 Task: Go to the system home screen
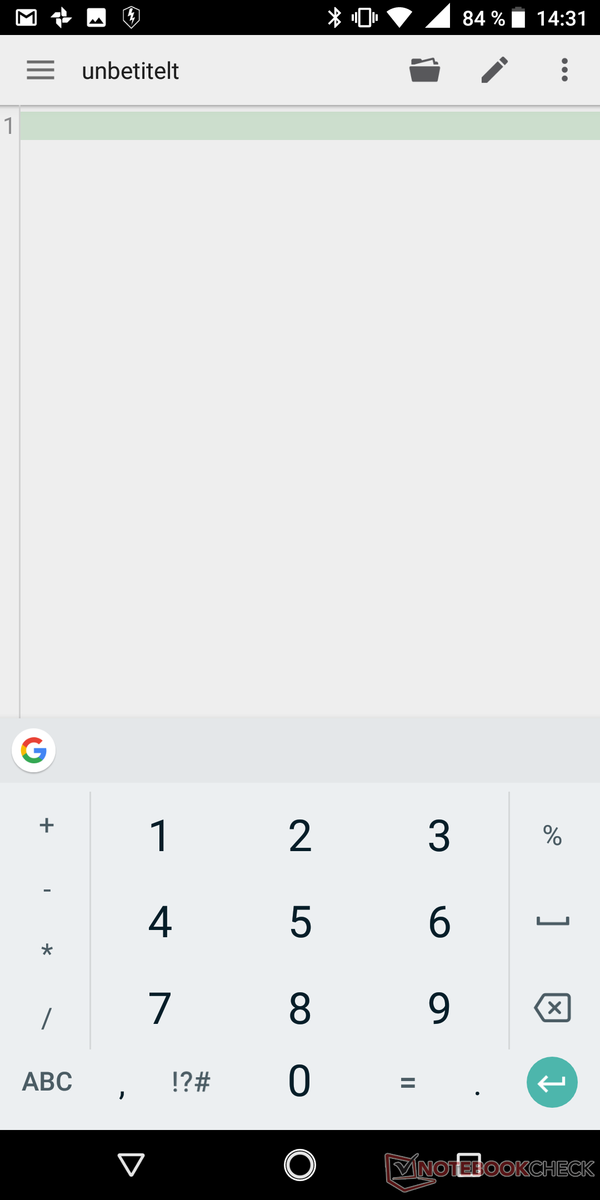[x=299, y=1164]
